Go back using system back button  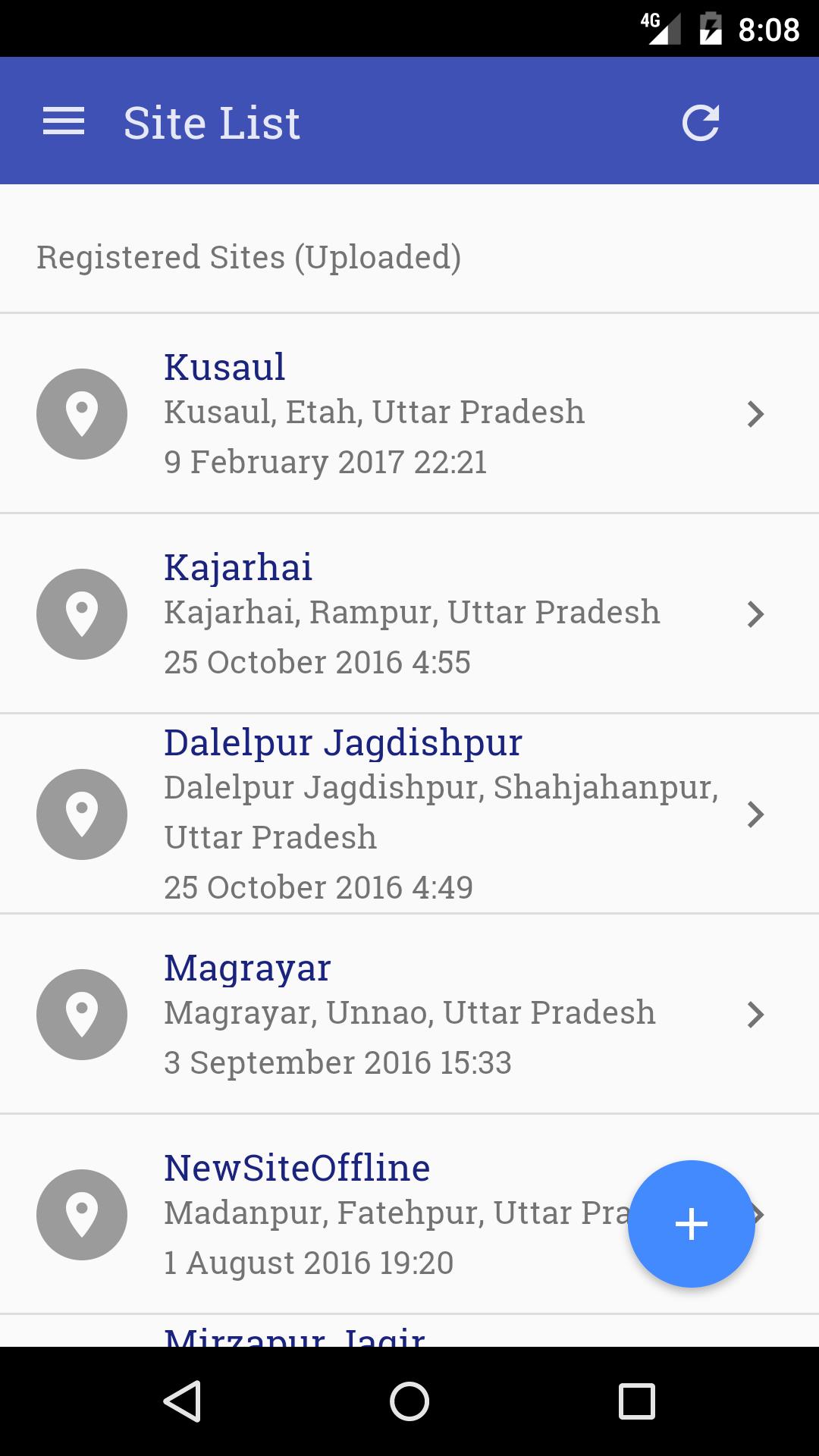click(182, 1401)
